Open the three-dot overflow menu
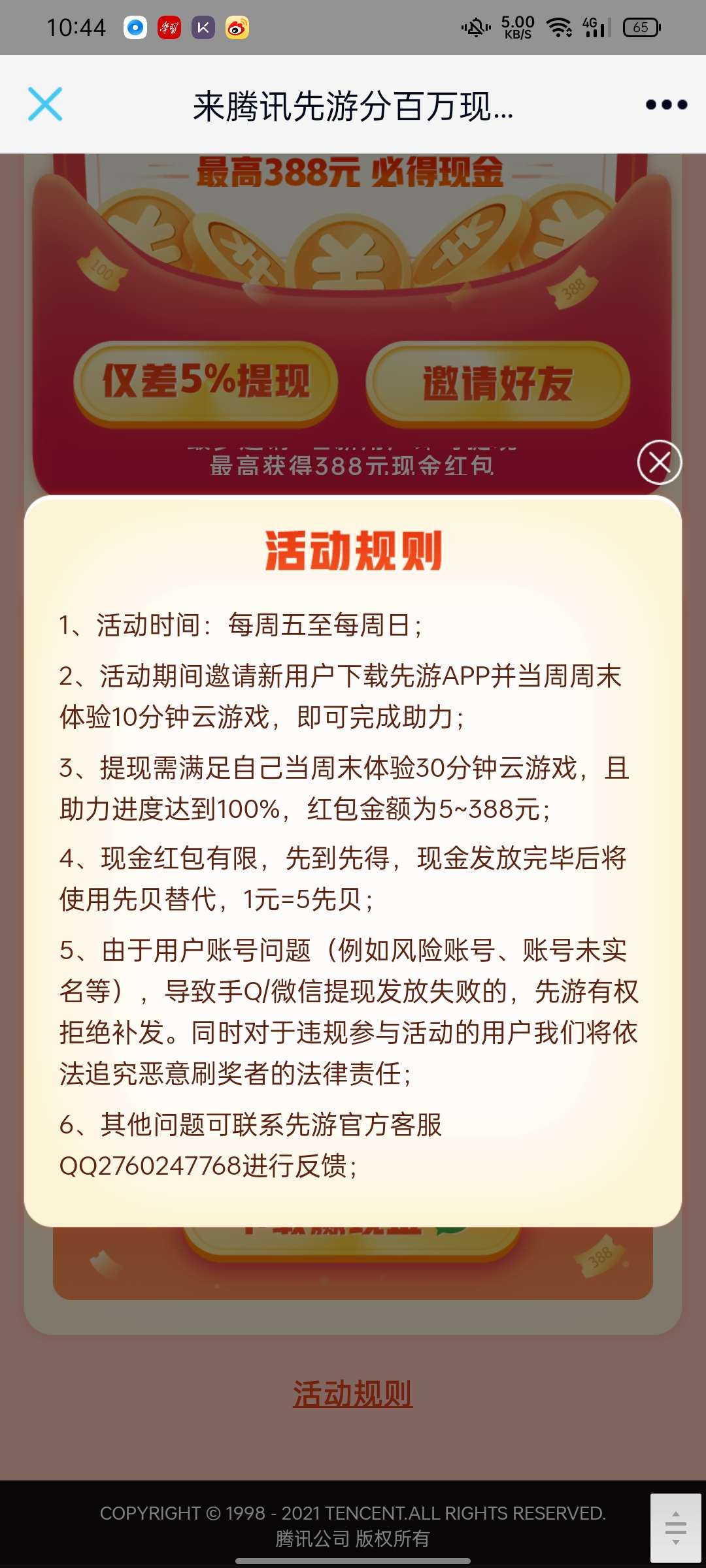 (666, 105)
